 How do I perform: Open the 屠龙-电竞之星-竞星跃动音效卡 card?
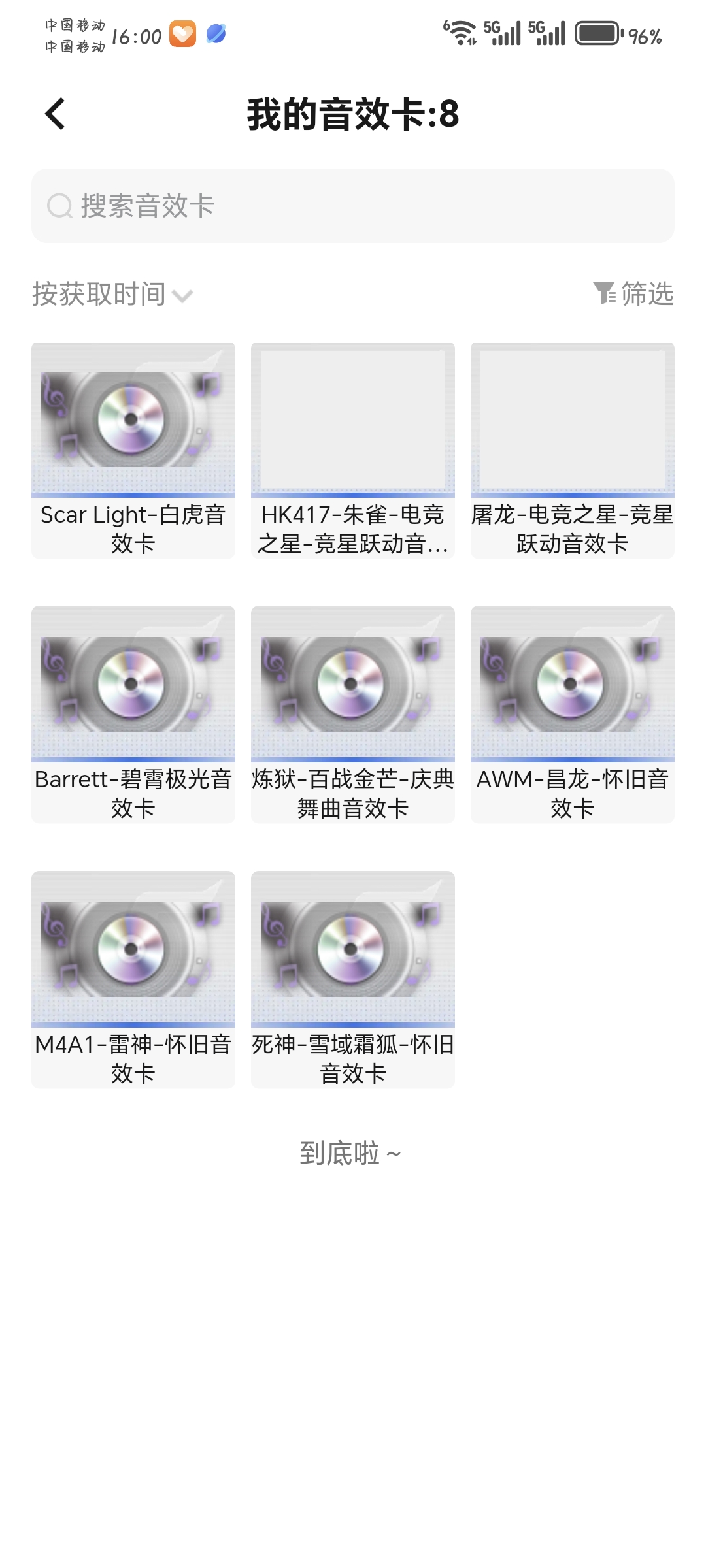coord(573,450)
